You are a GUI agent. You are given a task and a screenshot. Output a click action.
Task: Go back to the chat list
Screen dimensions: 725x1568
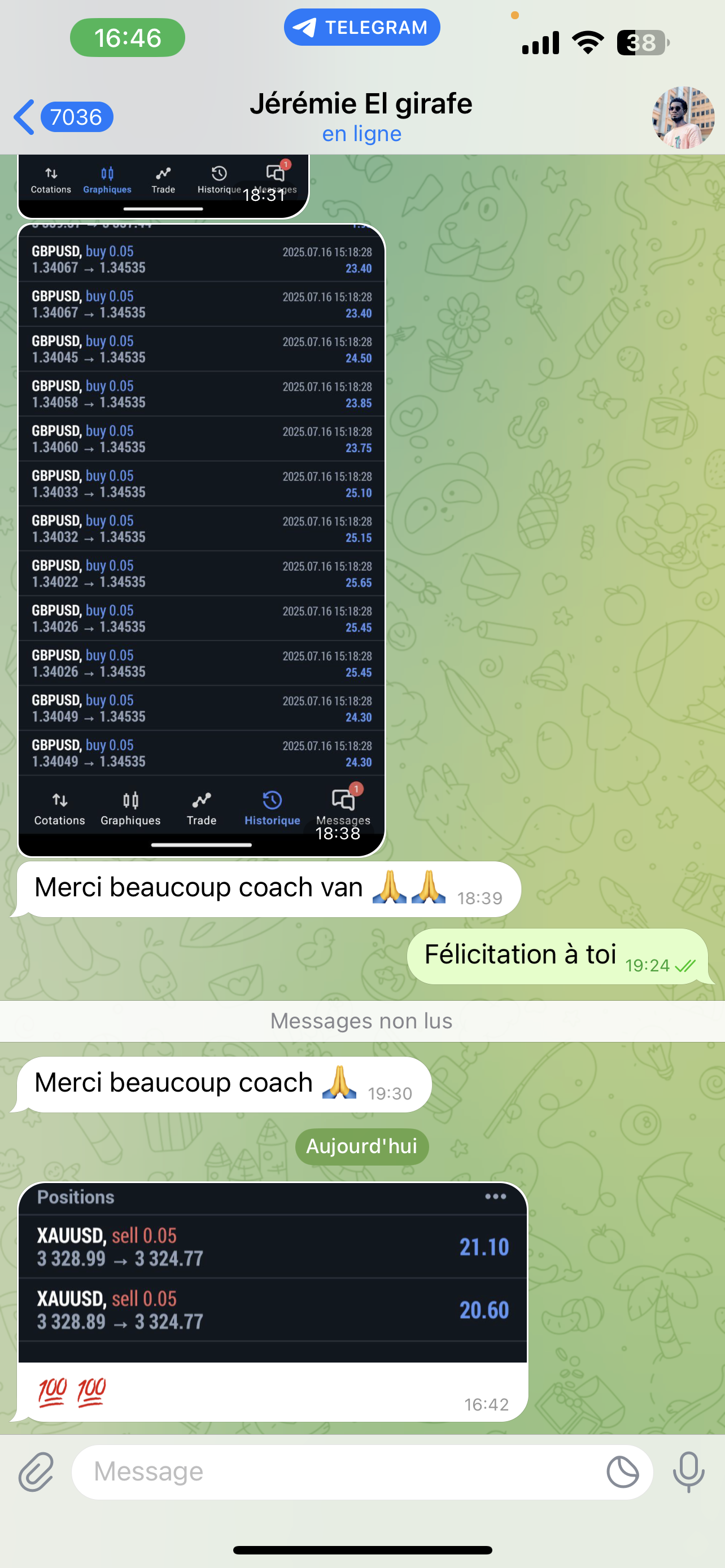point(61,117)
